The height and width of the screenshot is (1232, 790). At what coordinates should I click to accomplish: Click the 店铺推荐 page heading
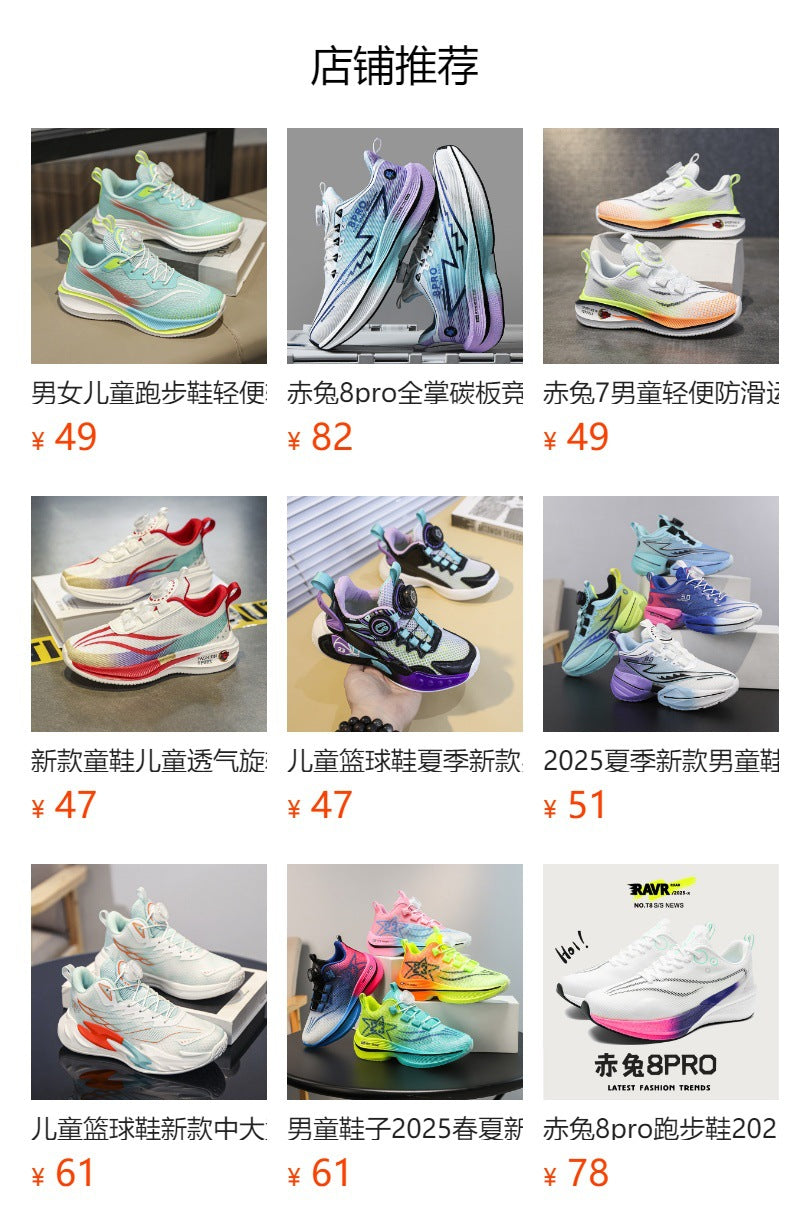click(395, 64)
